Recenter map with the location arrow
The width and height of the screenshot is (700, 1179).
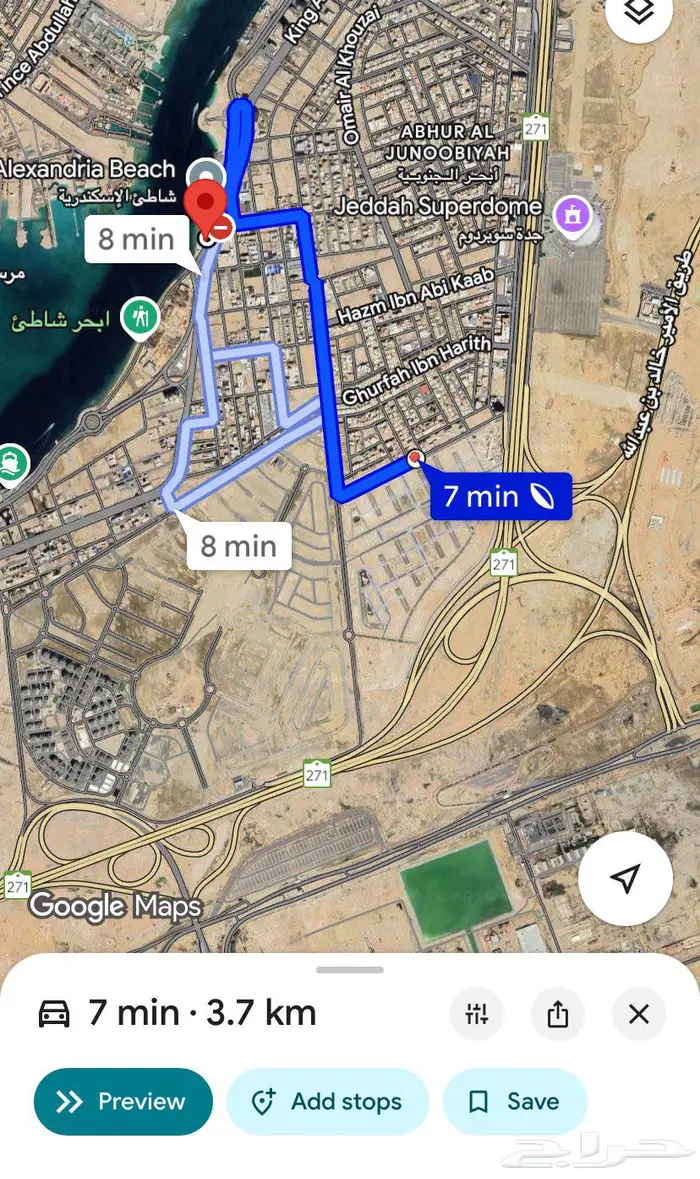(625, 877)
